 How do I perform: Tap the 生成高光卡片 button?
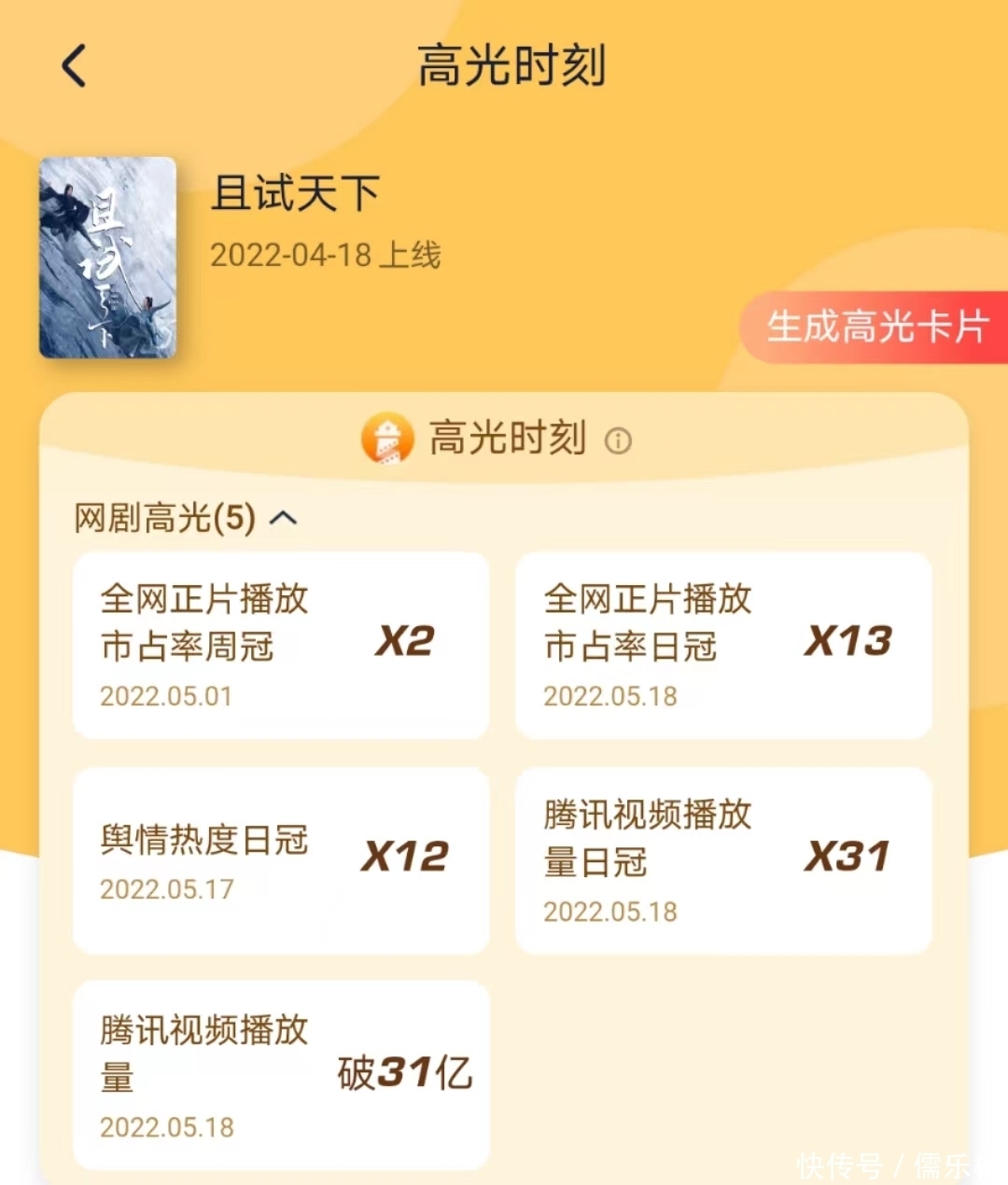pos(875,328)
